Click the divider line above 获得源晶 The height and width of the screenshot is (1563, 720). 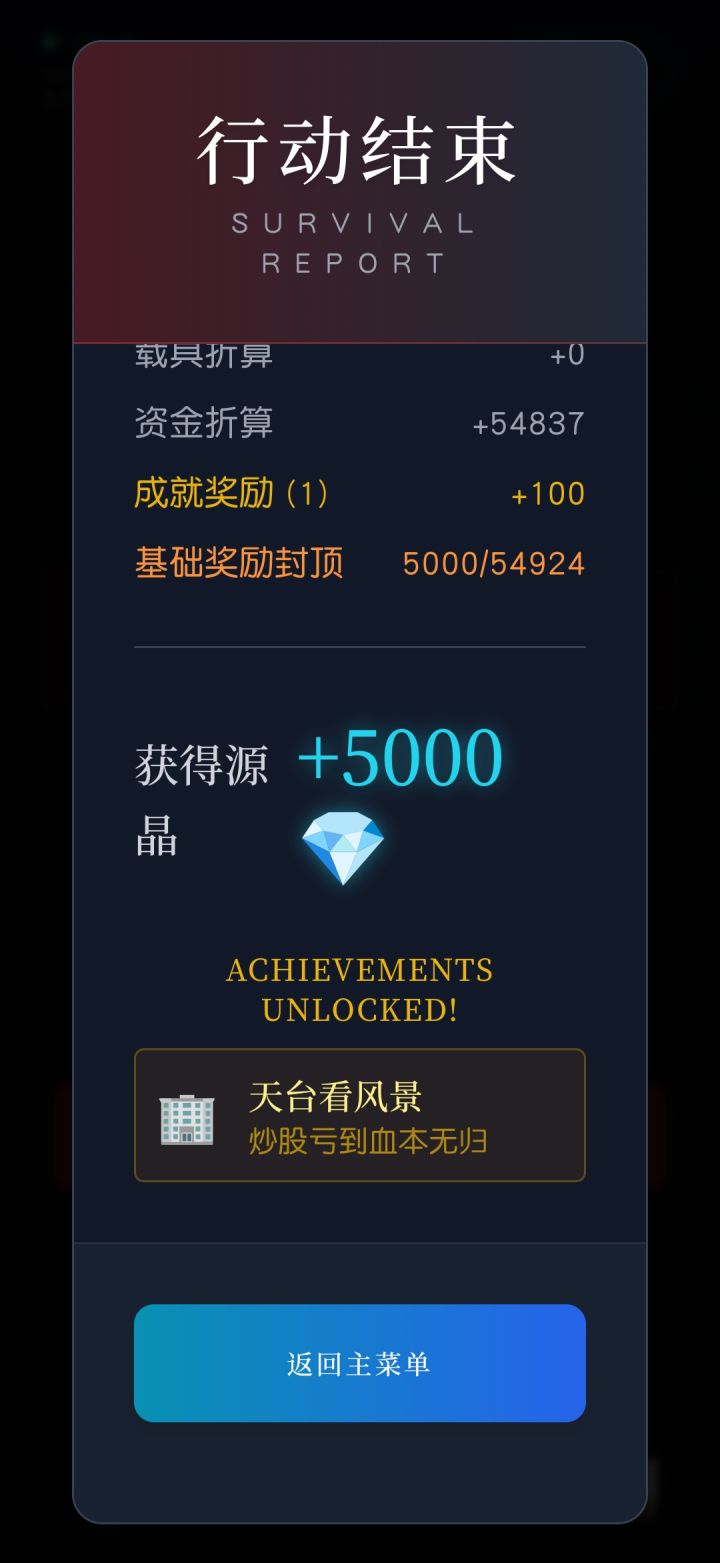click(360, 648)
